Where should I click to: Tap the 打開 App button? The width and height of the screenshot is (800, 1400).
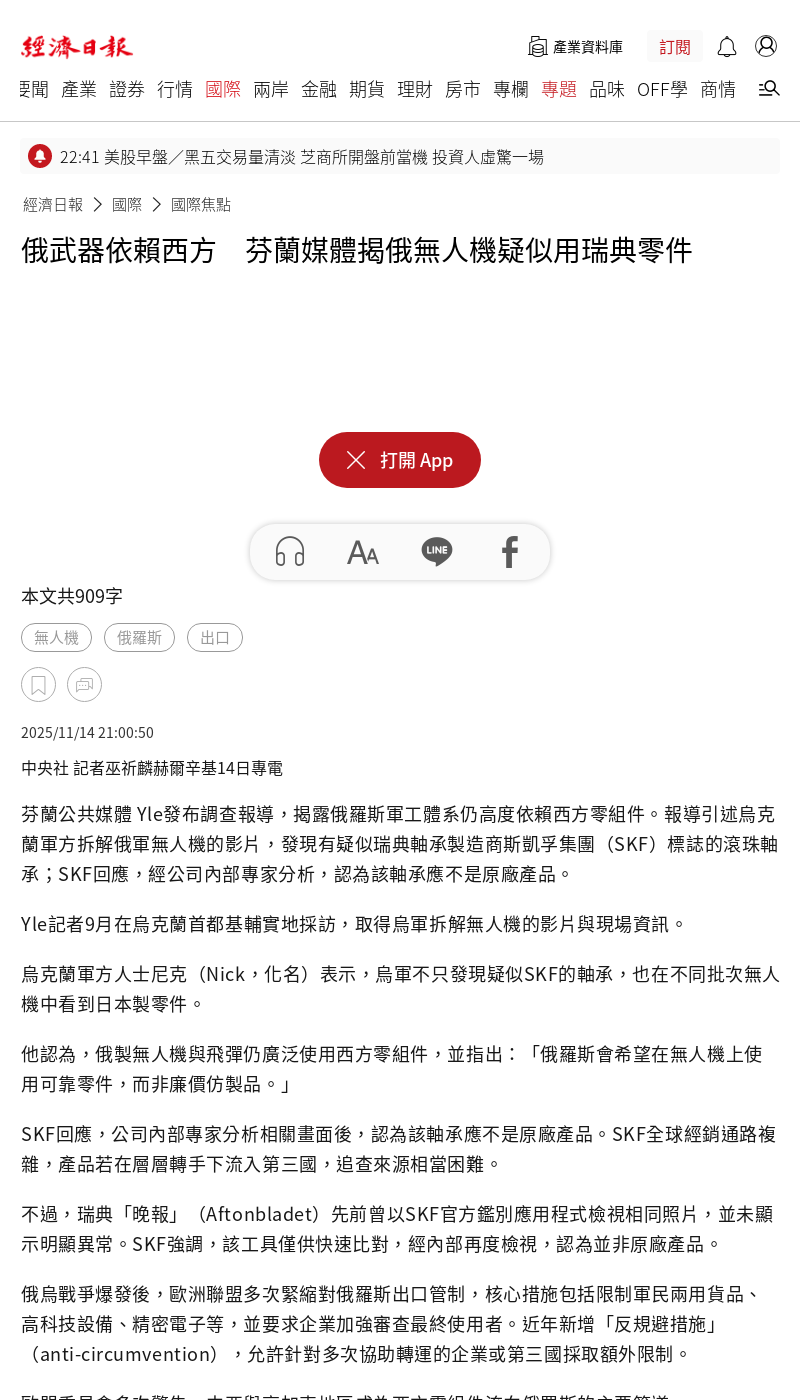[400, 460]
